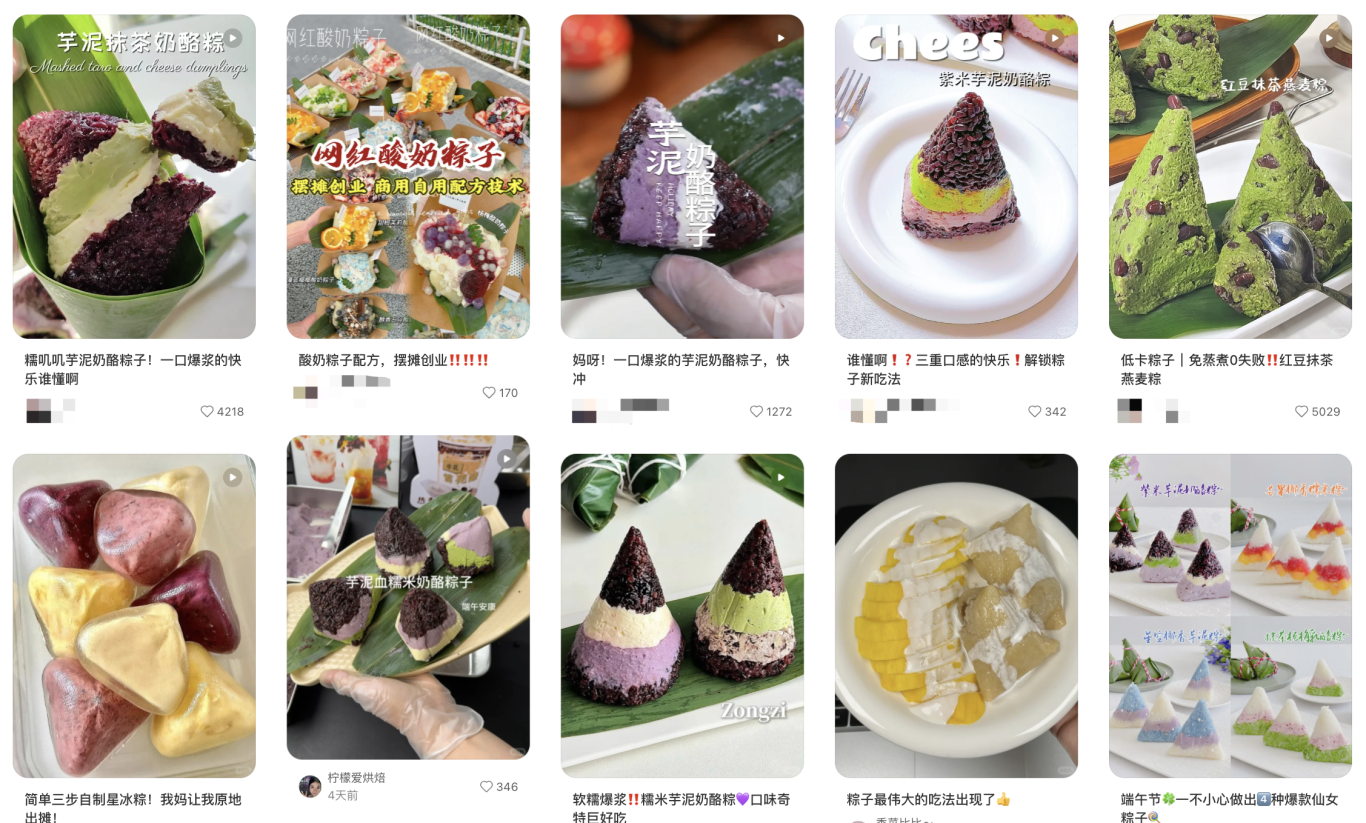Open the 端午节 4种爆款仙女粽子 post
Screen dimensions: 1366x823
[1230, 615]
